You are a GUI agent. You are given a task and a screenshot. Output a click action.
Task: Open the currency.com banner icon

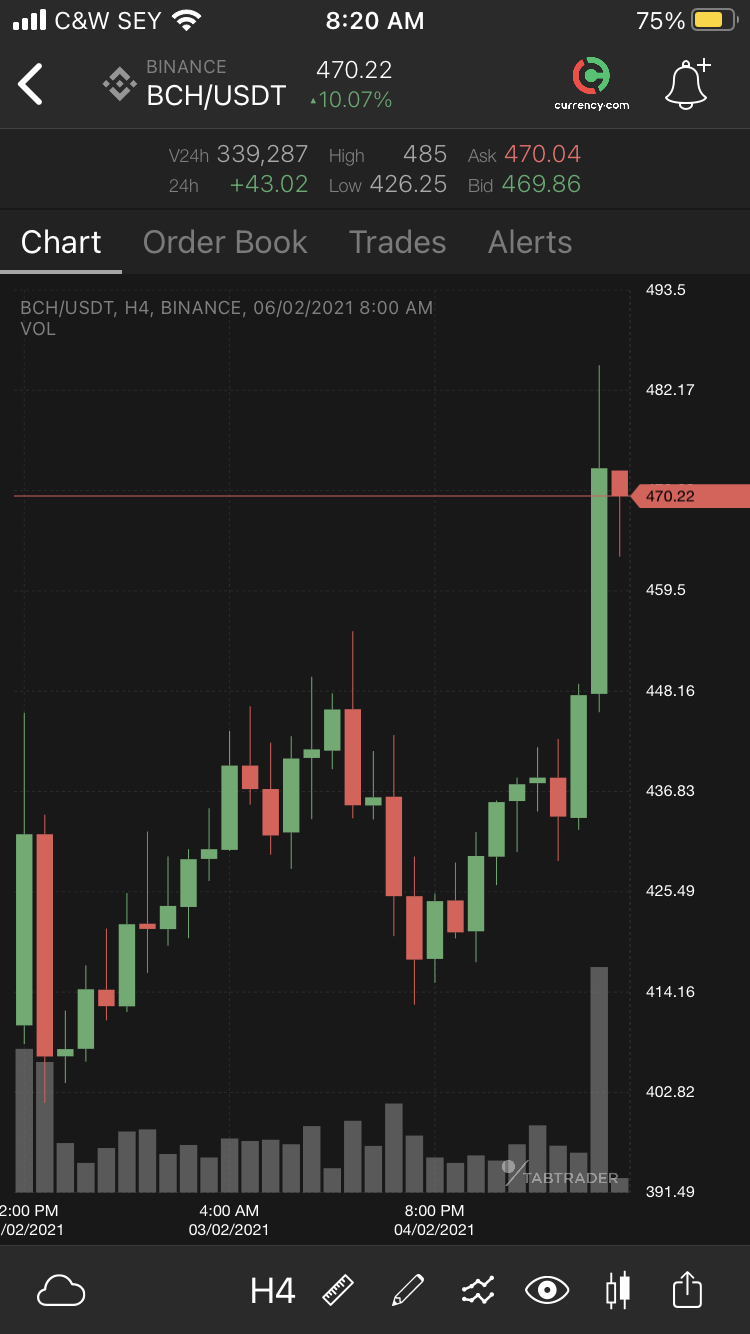(592, 84)
